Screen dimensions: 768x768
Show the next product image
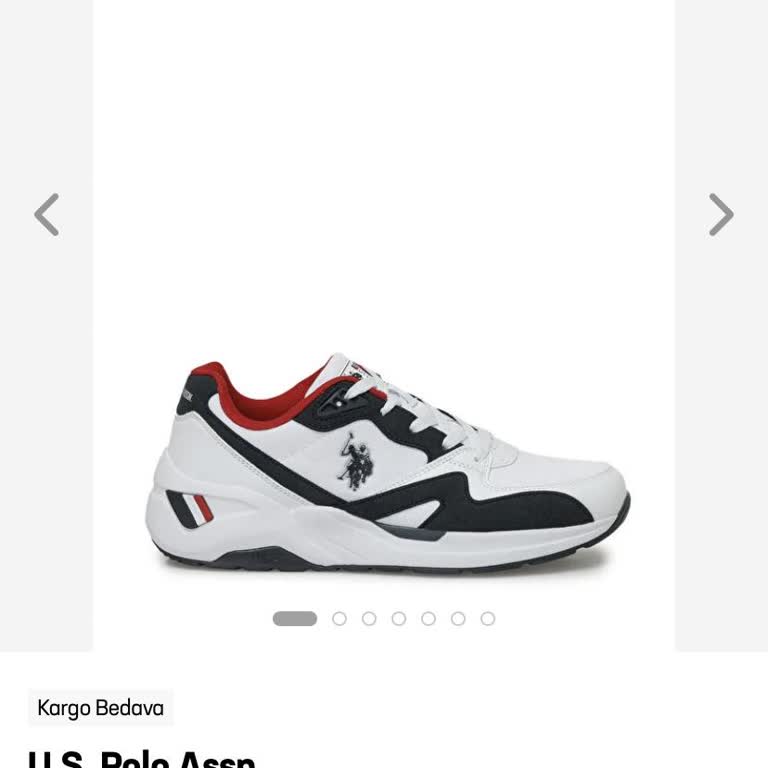coord(721,215)
